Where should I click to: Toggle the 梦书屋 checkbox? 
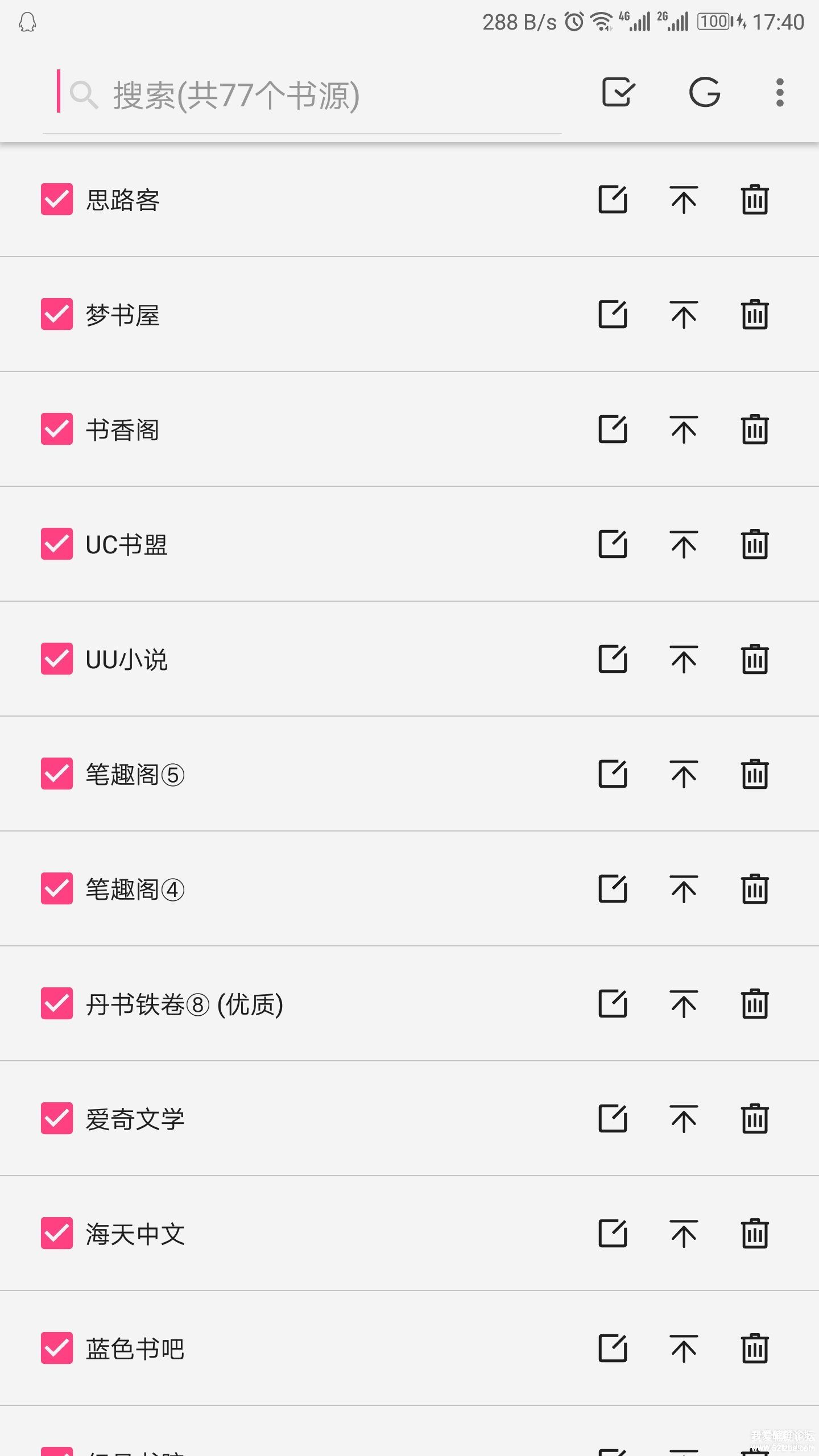(57, 314)
